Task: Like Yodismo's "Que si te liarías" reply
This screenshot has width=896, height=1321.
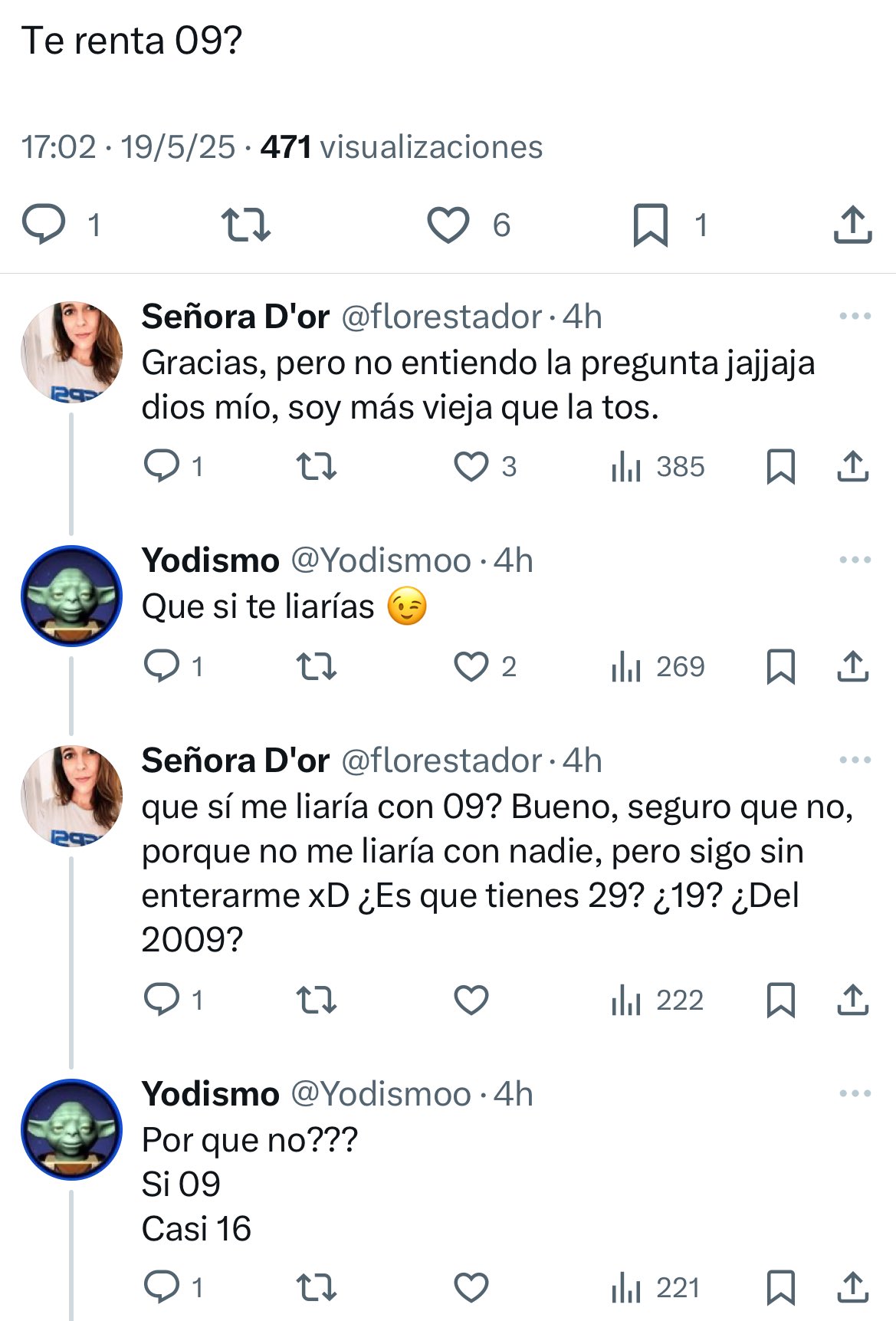Action: click(x=471, y=666)
